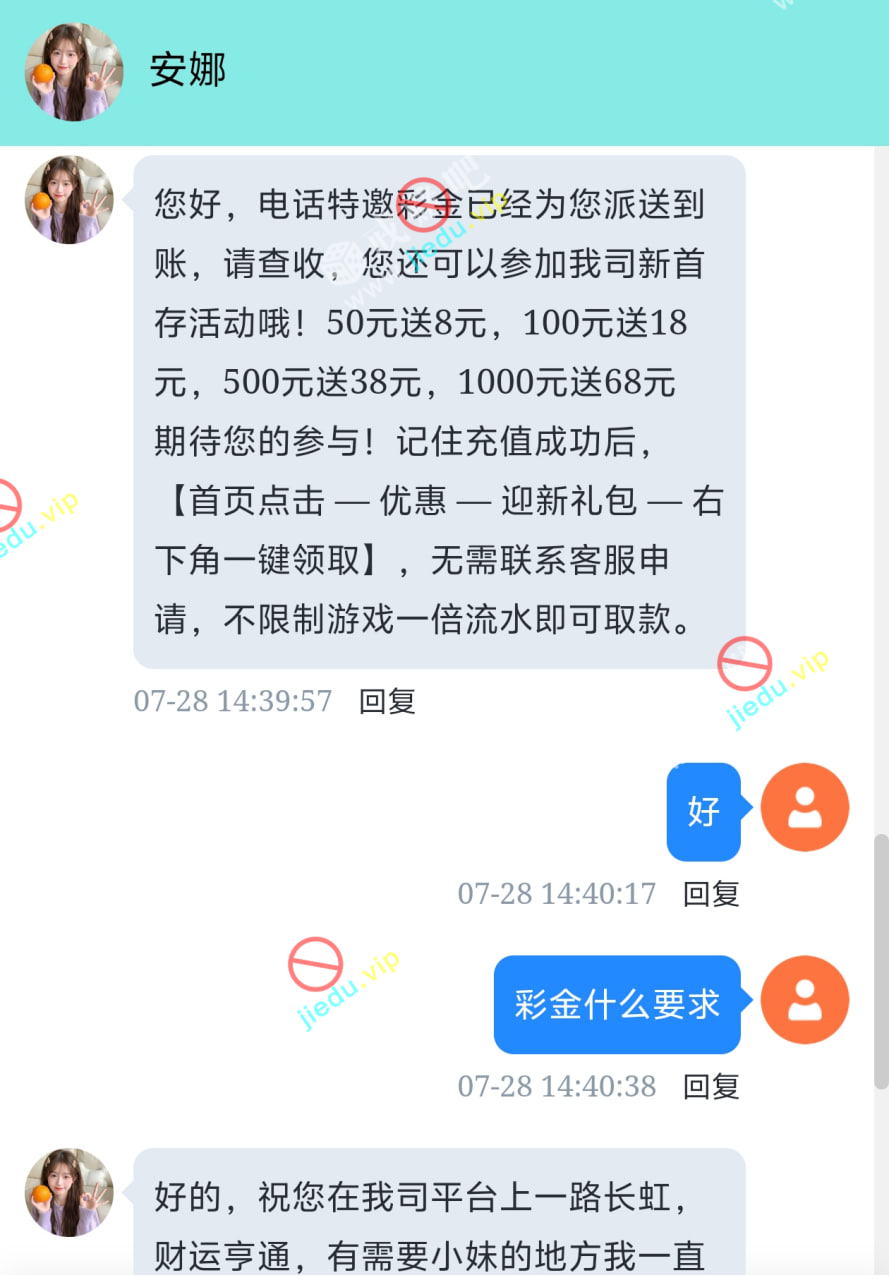Tap 回复 under the 彩金什么要求 message
This screenshot has width=889, height=1280.
[x=710, y=1086]
